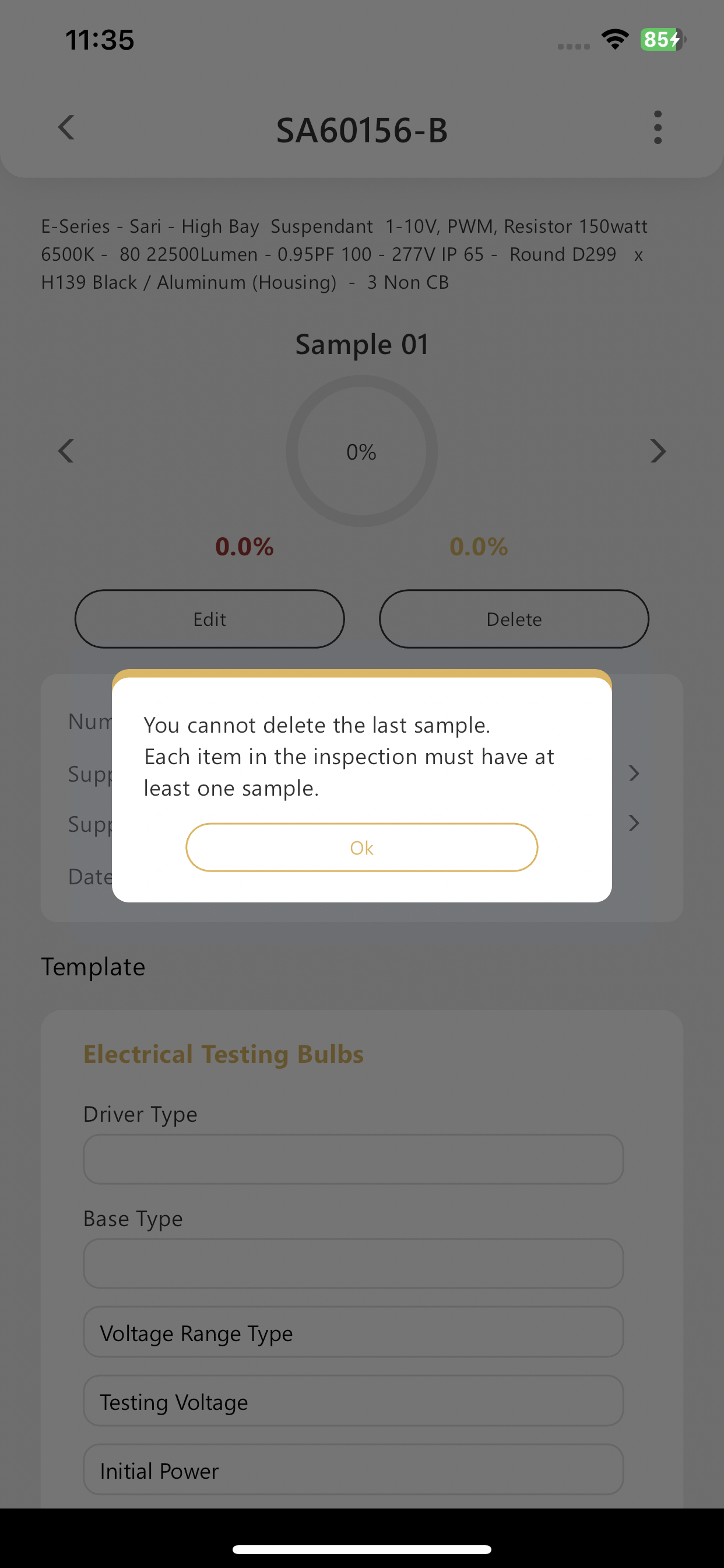This screenshot has height=1568, width=724.
Task: Edit Sample 01
Action: pyautogui.click(x=209, y=618)
